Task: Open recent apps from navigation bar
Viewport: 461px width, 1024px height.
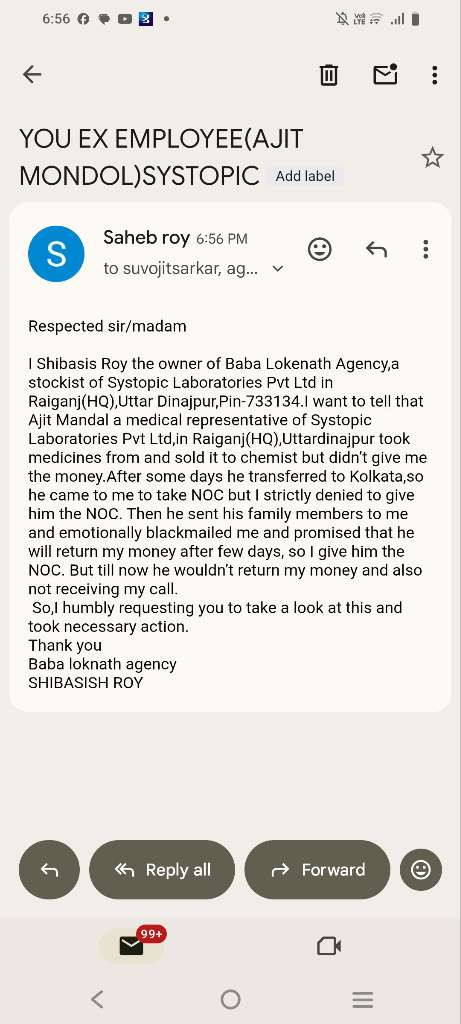Action: (x=362, y=999)
